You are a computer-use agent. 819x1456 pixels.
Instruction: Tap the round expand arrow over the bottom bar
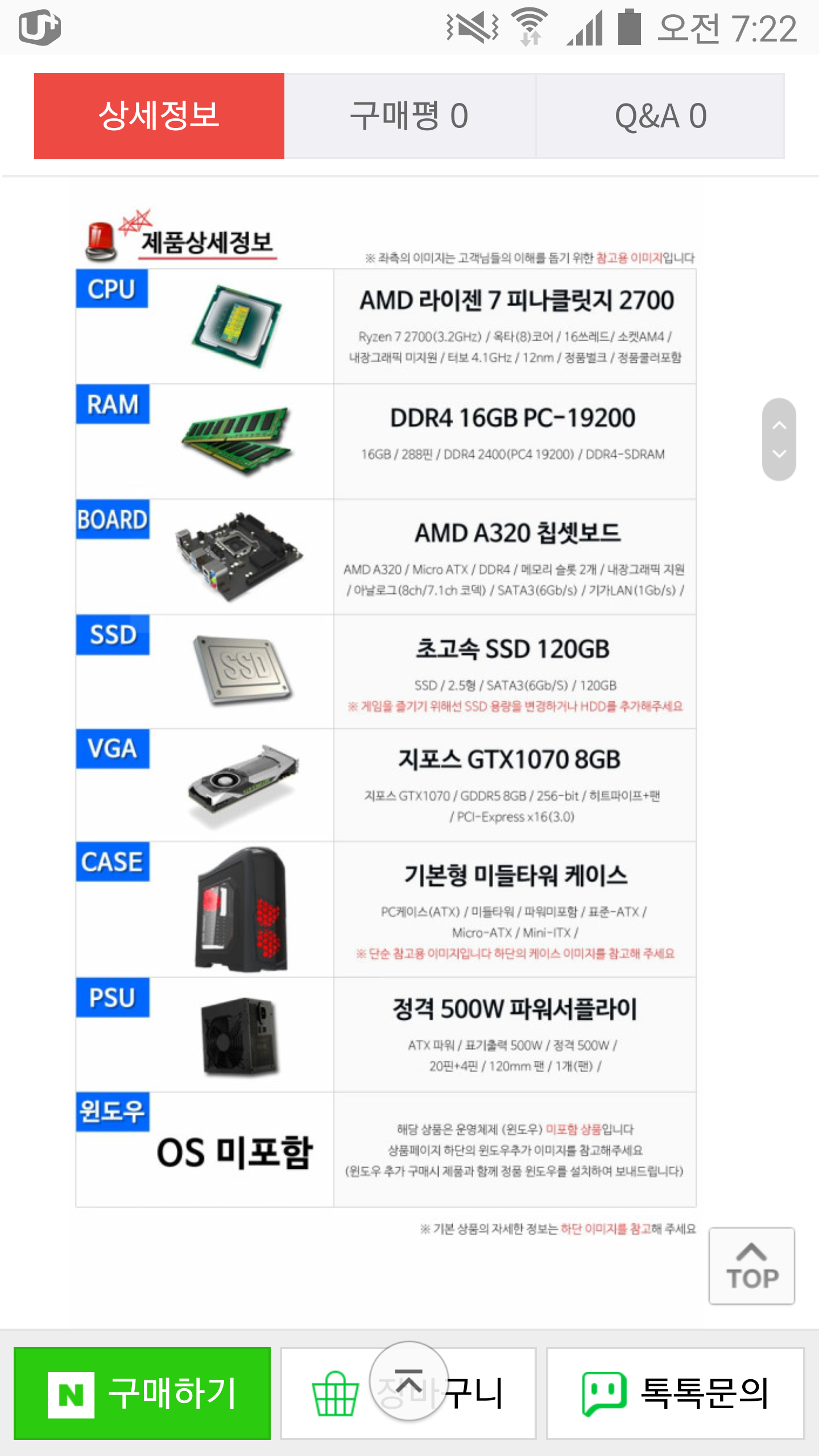pyautogui.click(x=408, y=1381)
